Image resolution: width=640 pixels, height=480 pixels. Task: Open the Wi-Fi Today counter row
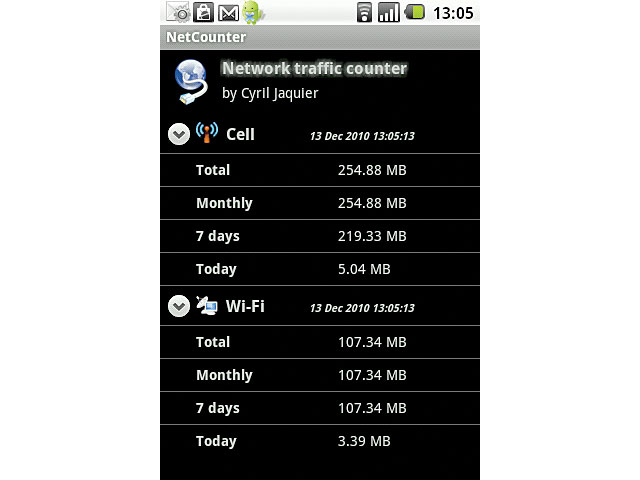point(319,441)
